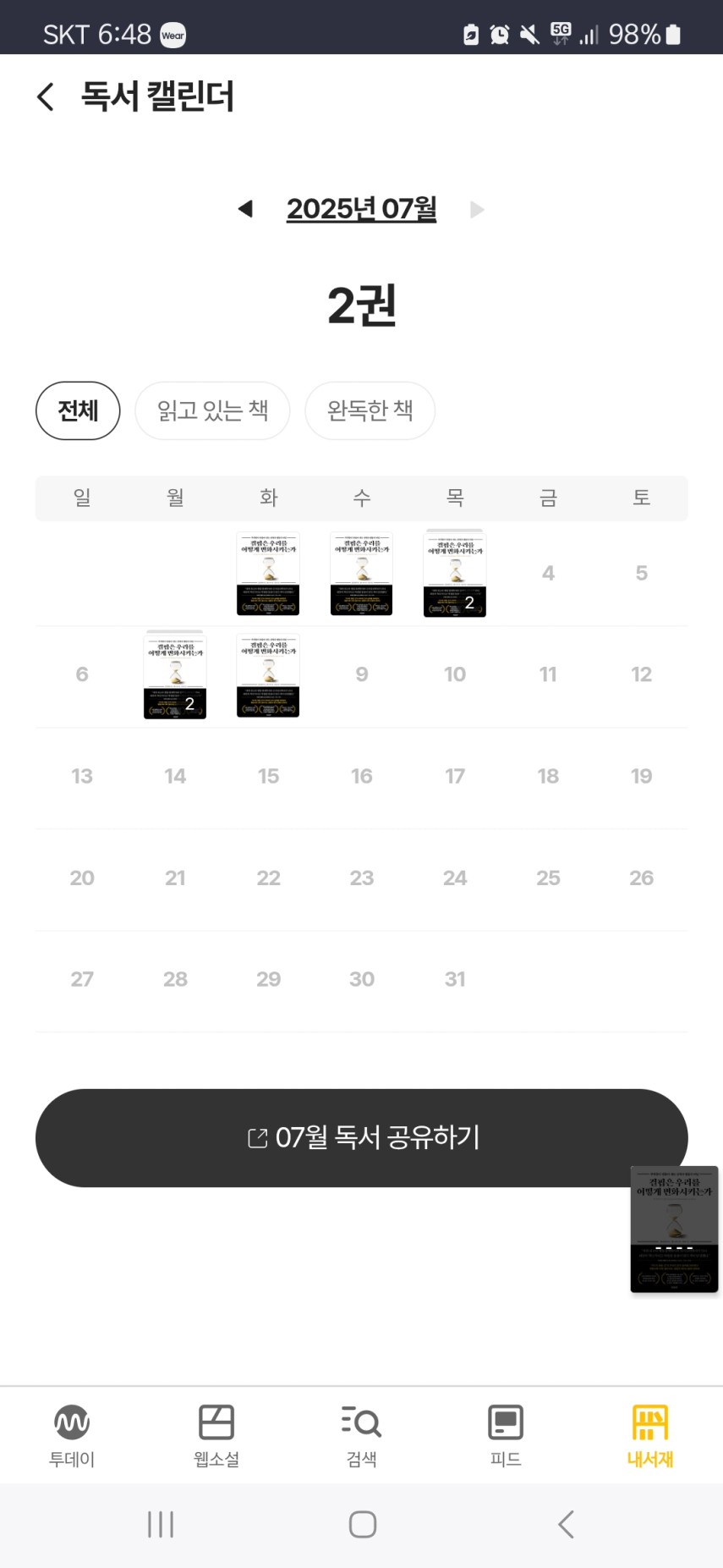Open the stacked books on Monday July 7
The image size is (723, 1568).
pyautogui.click(x=175, y=674)
